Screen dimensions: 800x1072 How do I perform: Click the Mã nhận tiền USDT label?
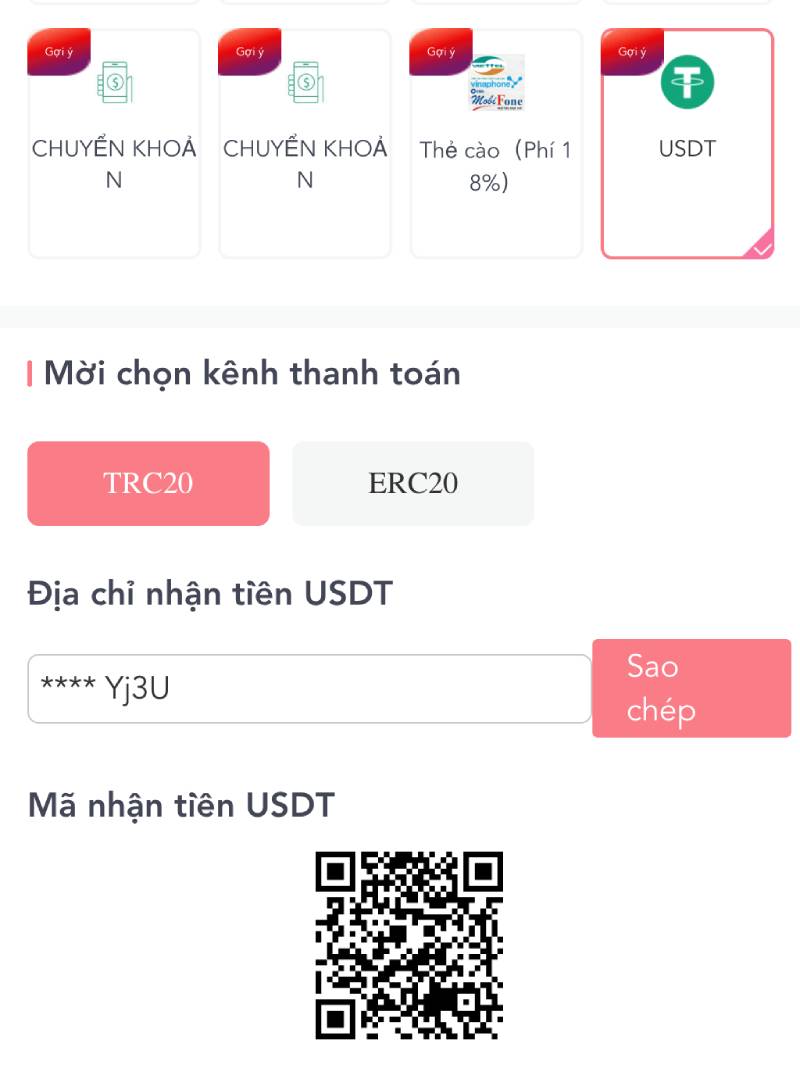tap(180, 805)
